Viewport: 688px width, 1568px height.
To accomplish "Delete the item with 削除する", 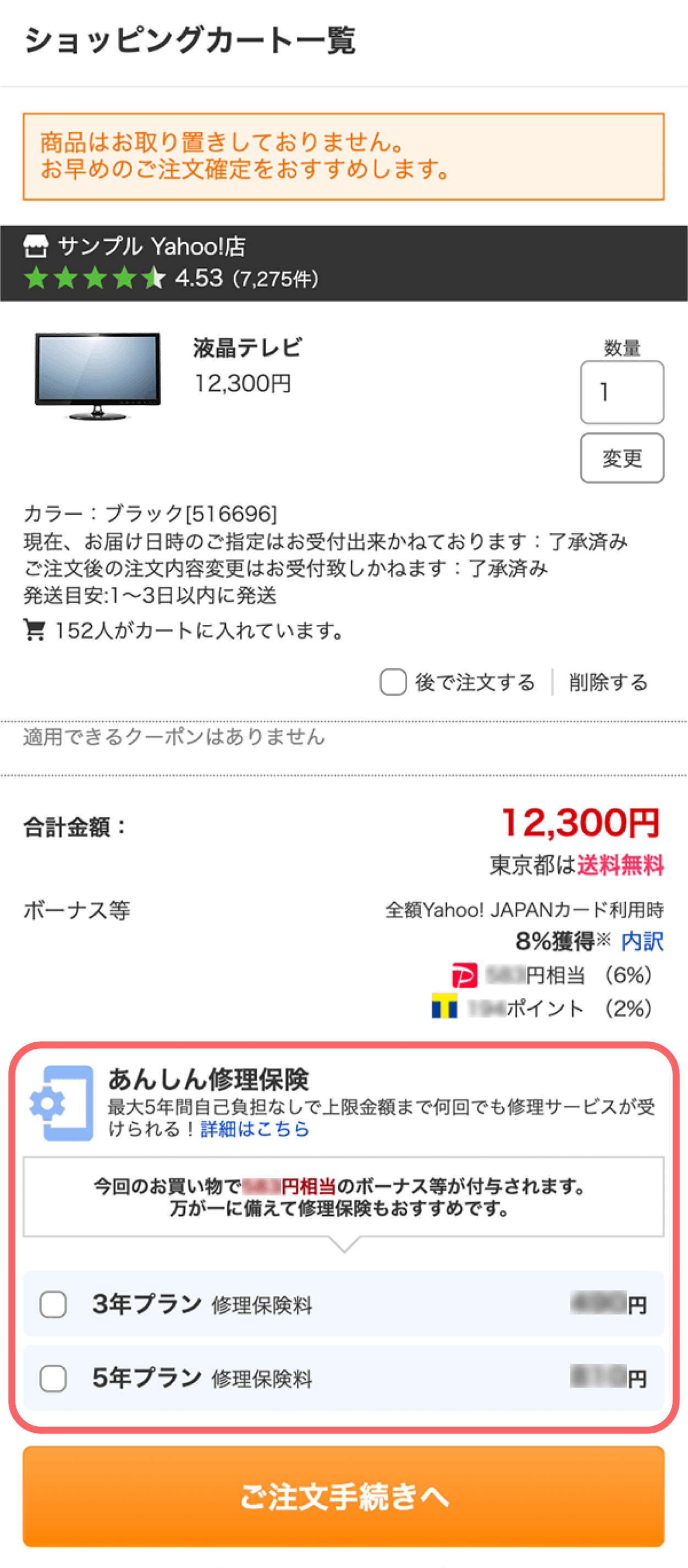I will [608, 683].
